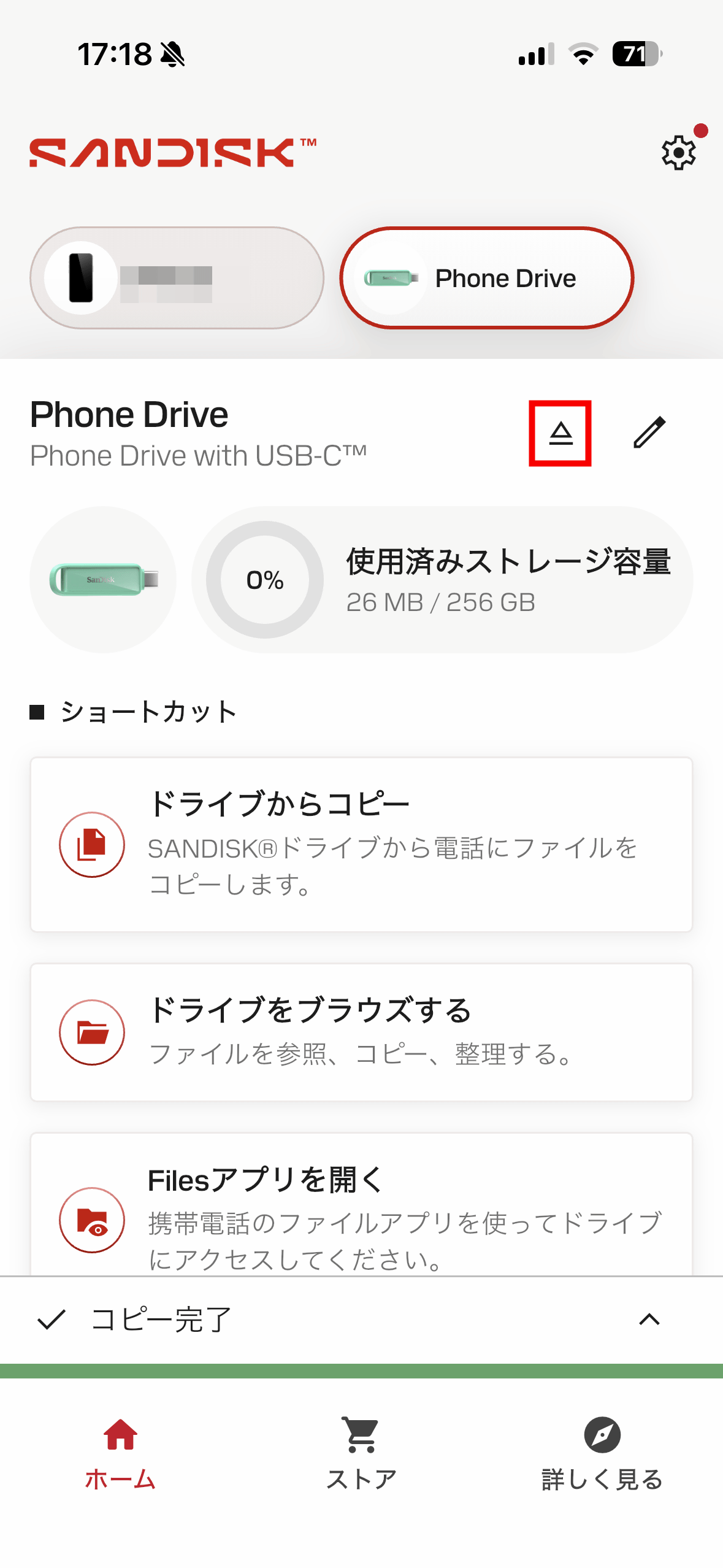This screenshot has width=723, height=1568.
Task: Edit the drive name with pencil icon
Action: (649, 433)
